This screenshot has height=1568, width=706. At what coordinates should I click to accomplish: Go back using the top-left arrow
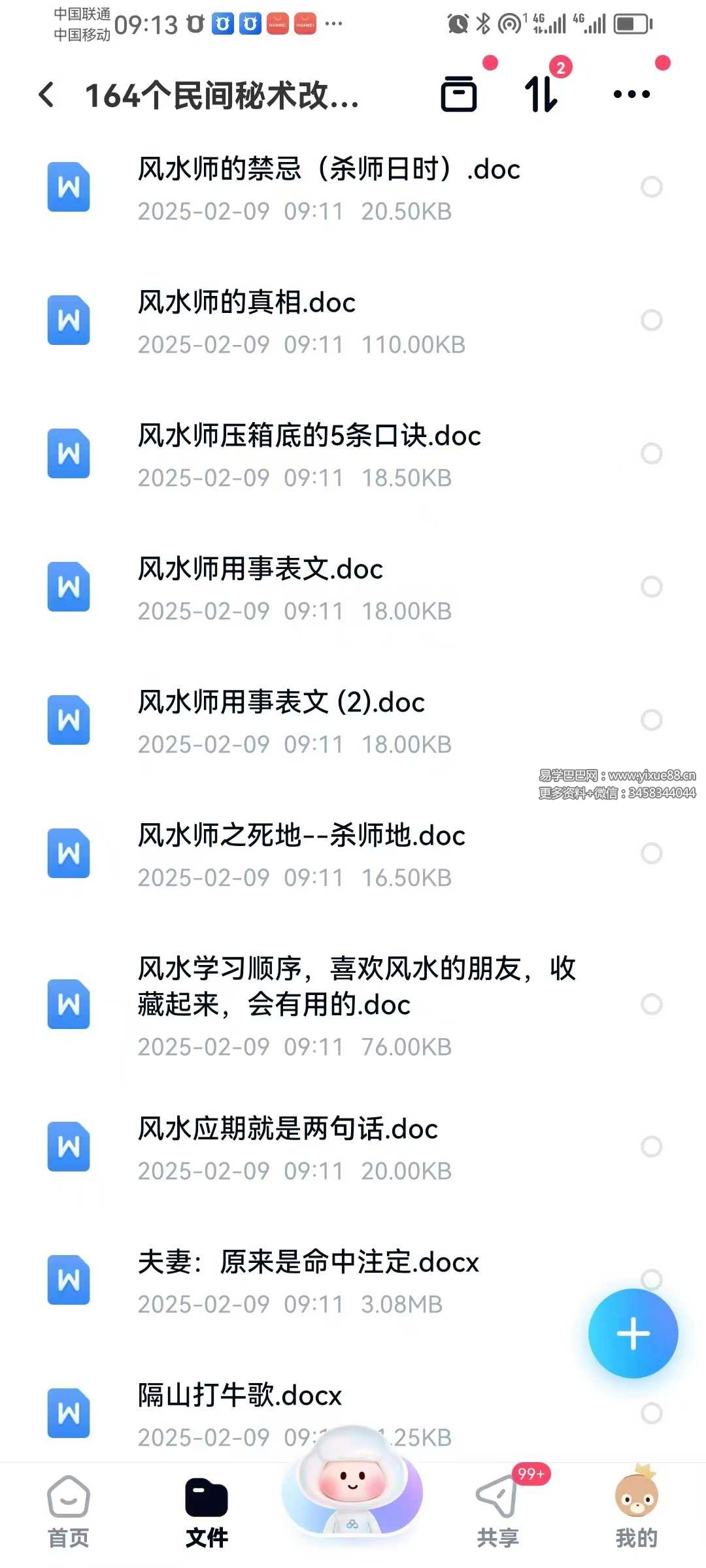47,95
